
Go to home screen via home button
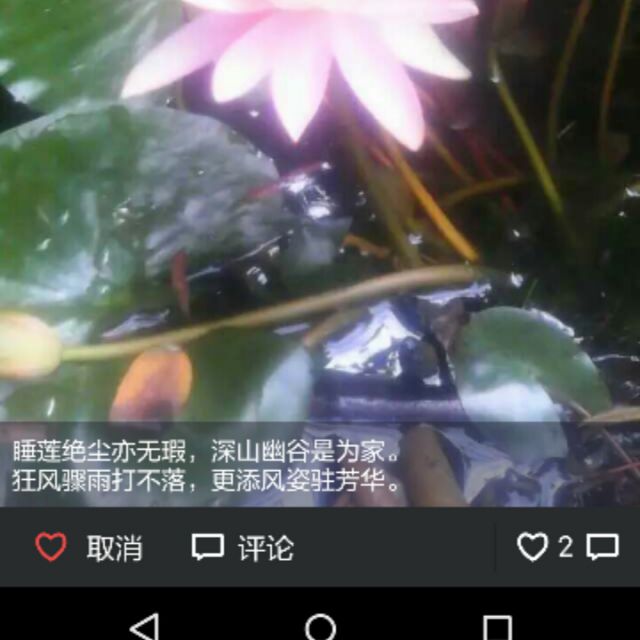coord(320,627)
